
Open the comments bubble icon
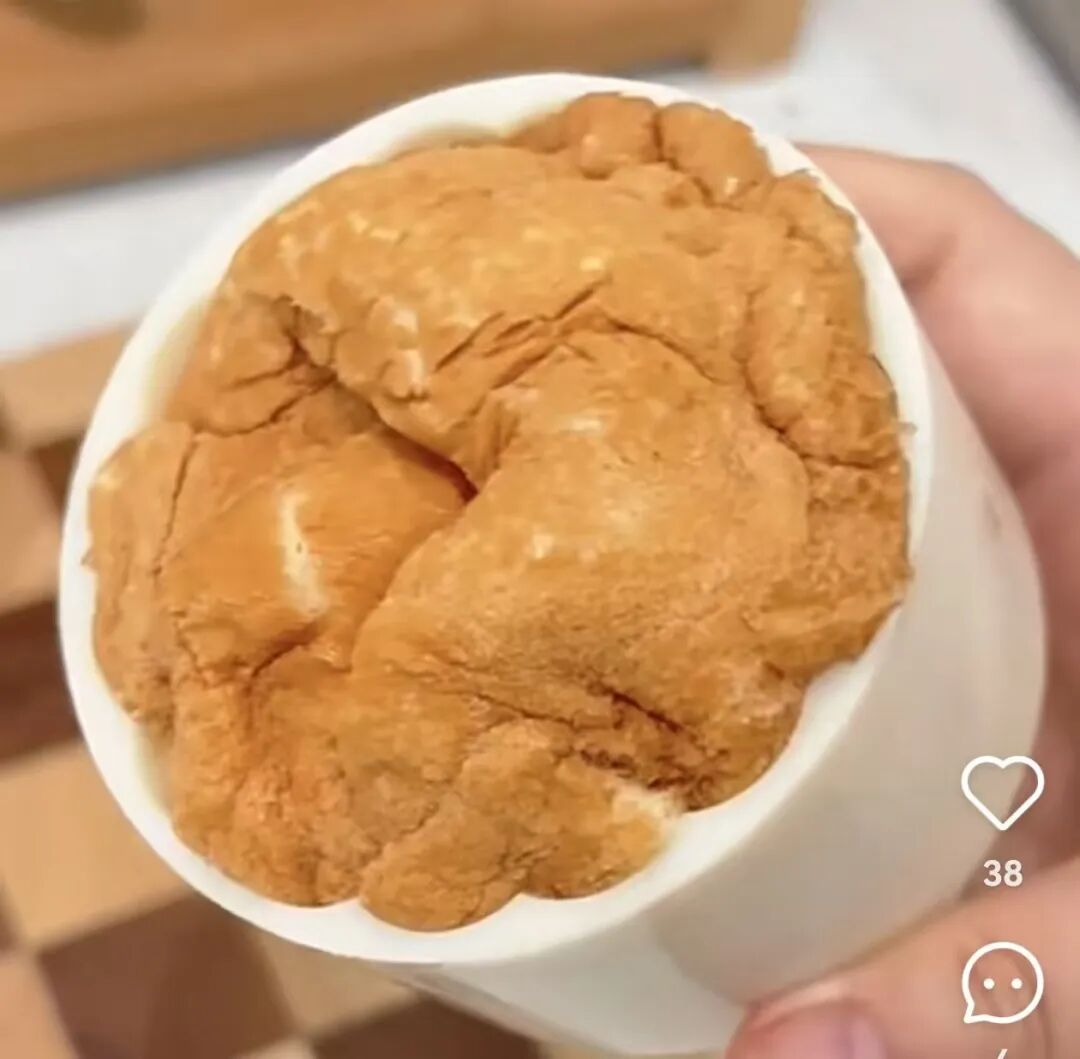point(1002,984)
